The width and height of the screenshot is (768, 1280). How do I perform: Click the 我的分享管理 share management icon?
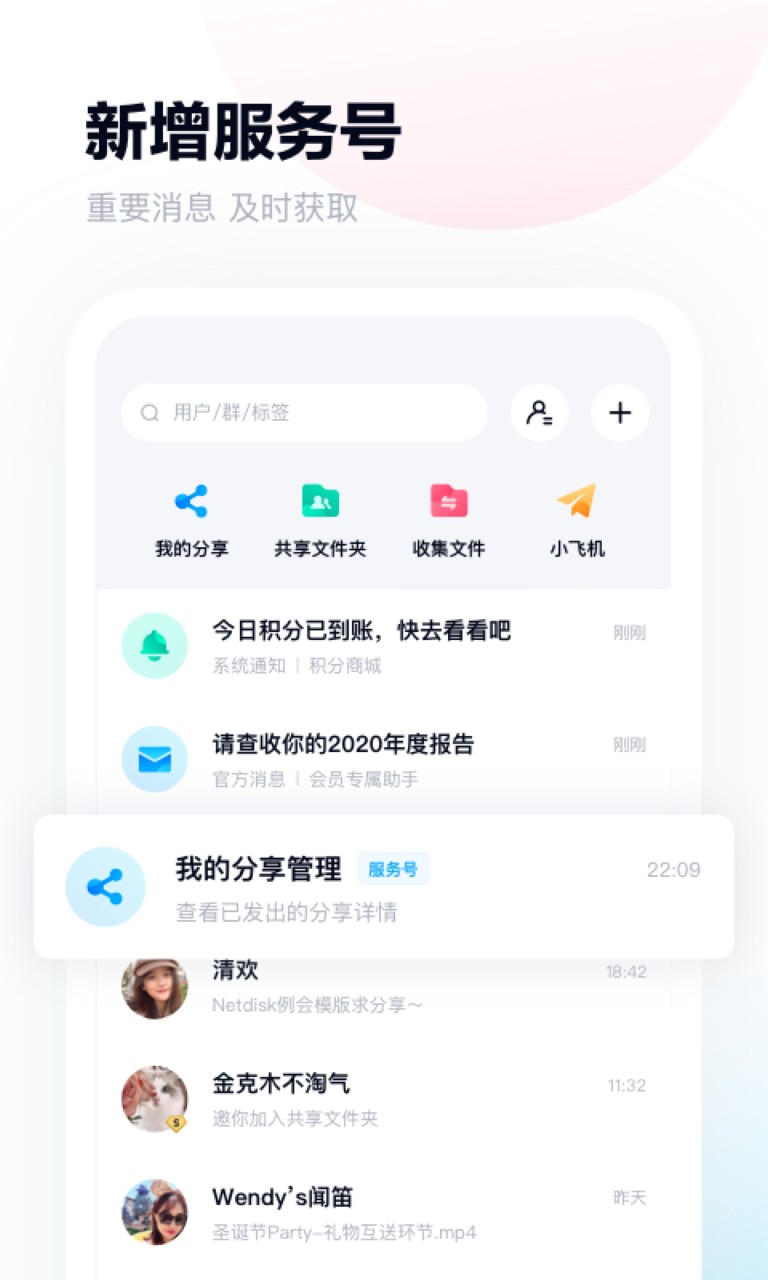(105, 886)
